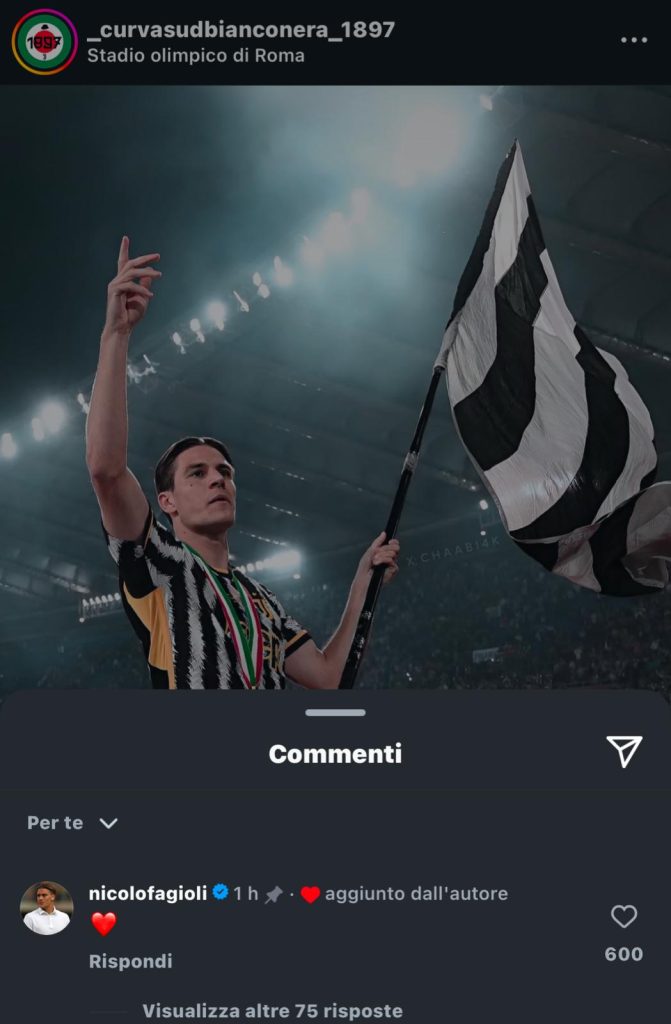Like nicolofagioli's comment with the heart
This screenshot has width=671, height=1024.
click(x=624, y=916)
